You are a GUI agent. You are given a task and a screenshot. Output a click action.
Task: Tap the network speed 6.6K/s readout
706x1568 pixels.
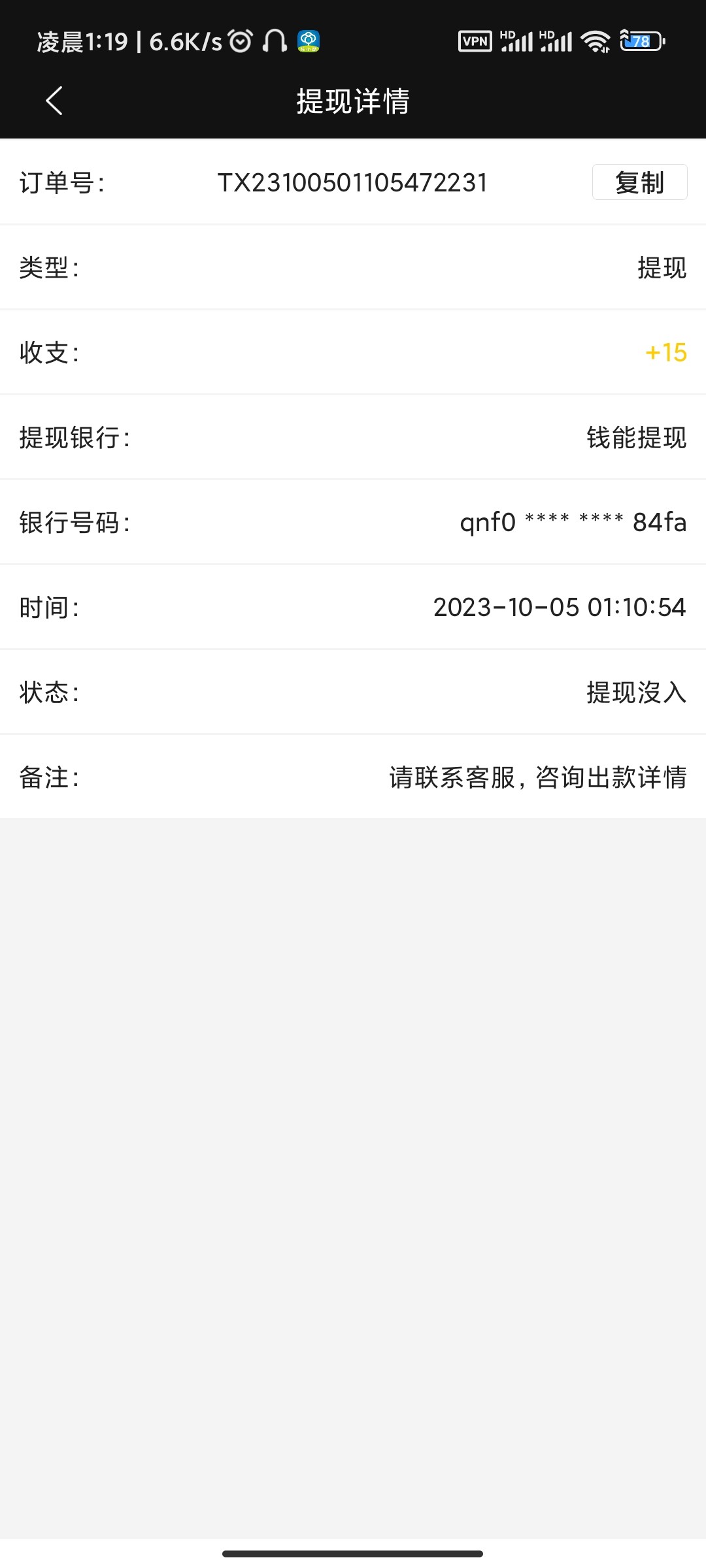(185, 41)
